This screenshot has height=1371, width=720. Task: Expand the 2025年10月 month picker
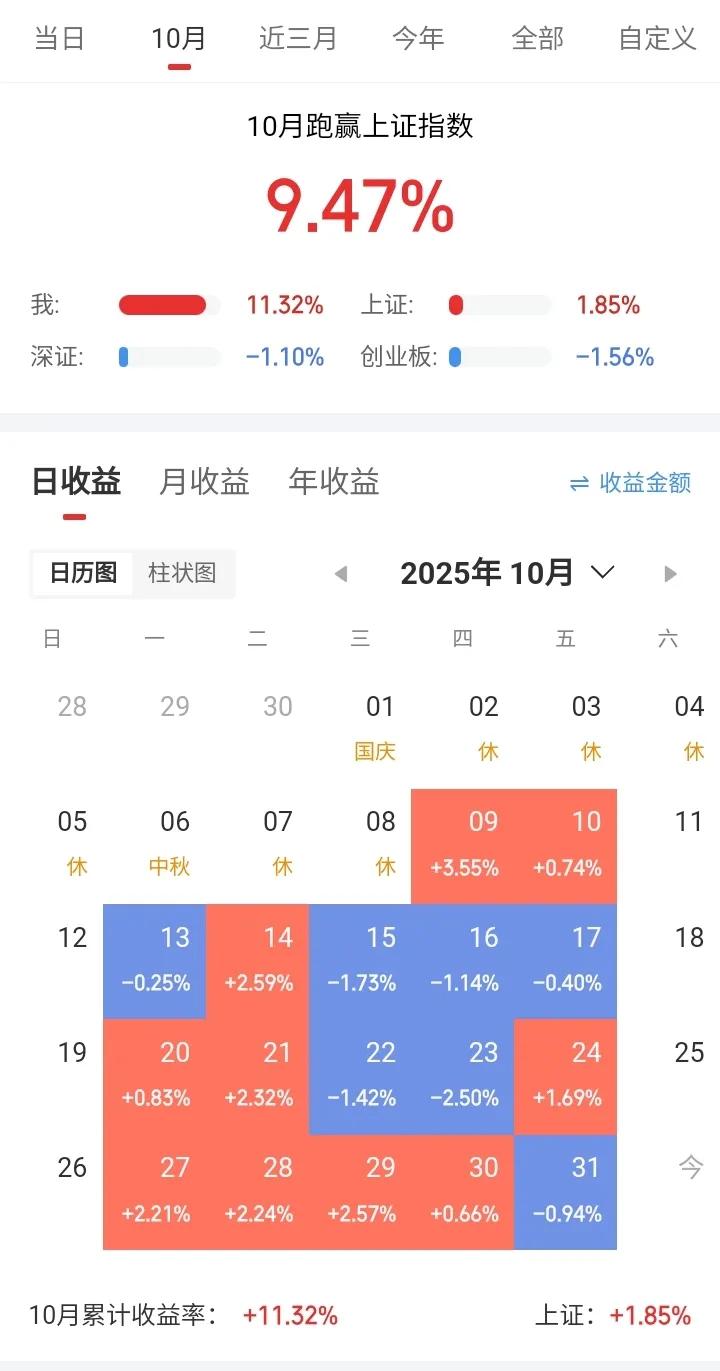(487, 572)
